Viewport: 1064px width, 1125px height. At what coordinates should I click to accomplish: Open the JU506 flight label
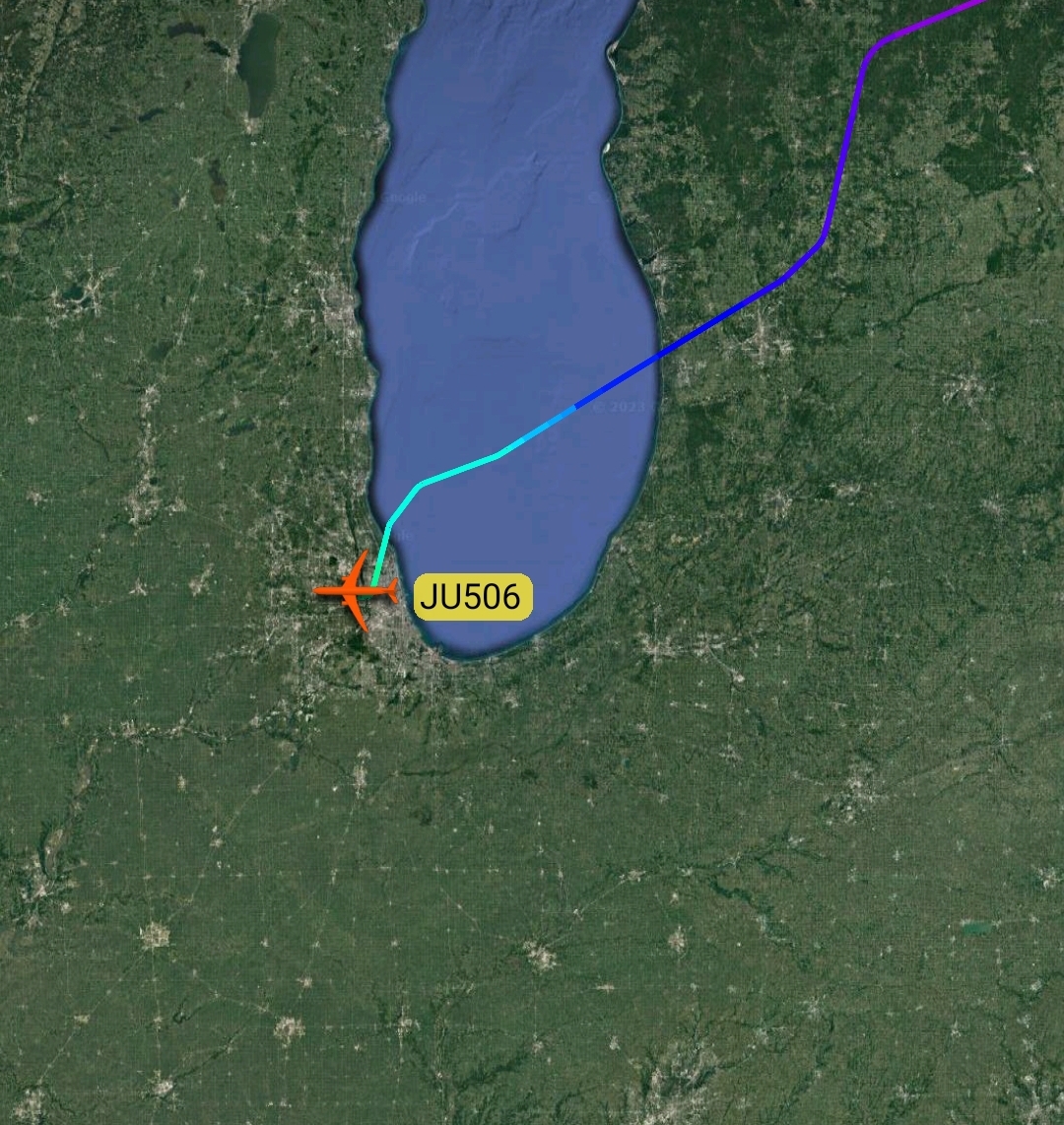[473, 597]
